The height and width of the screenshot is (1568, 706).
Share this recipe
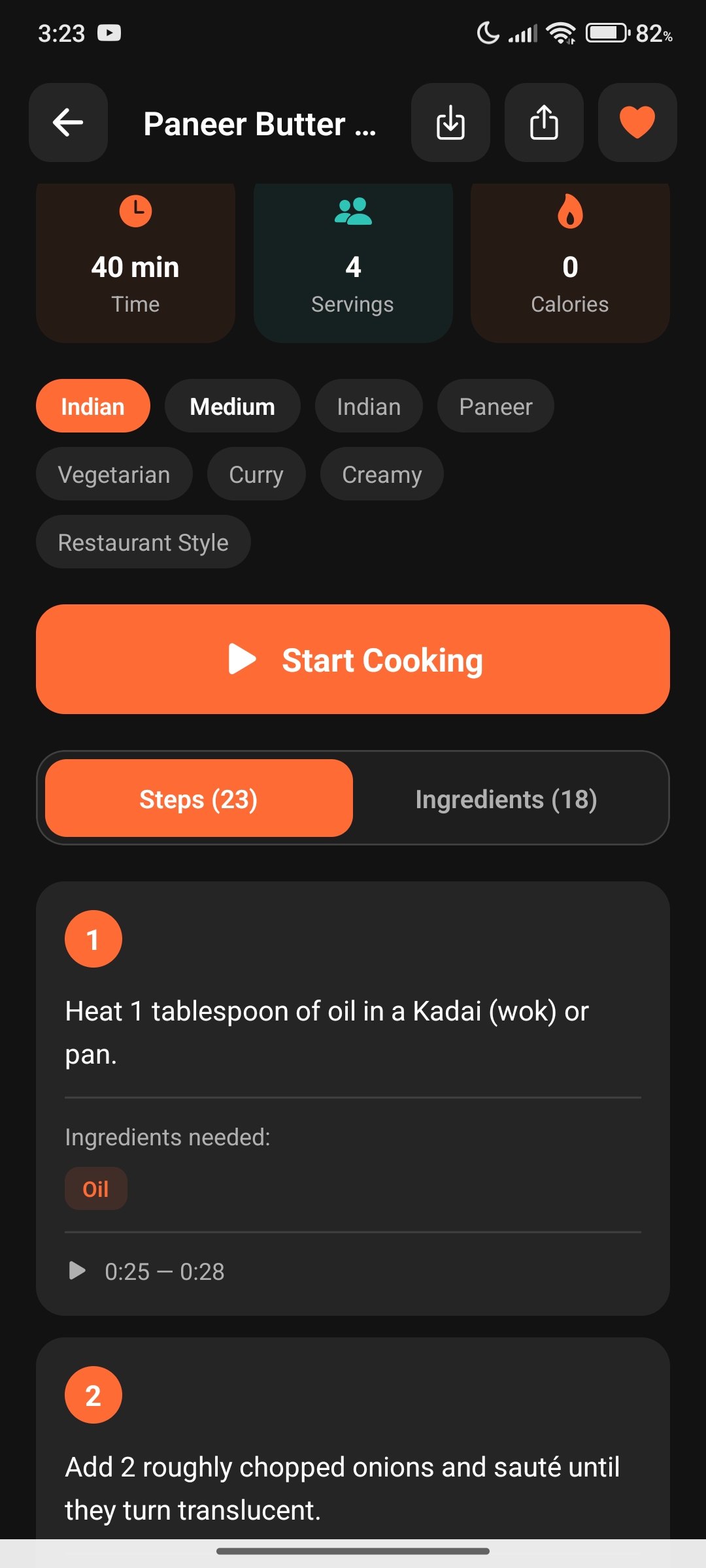544,122
